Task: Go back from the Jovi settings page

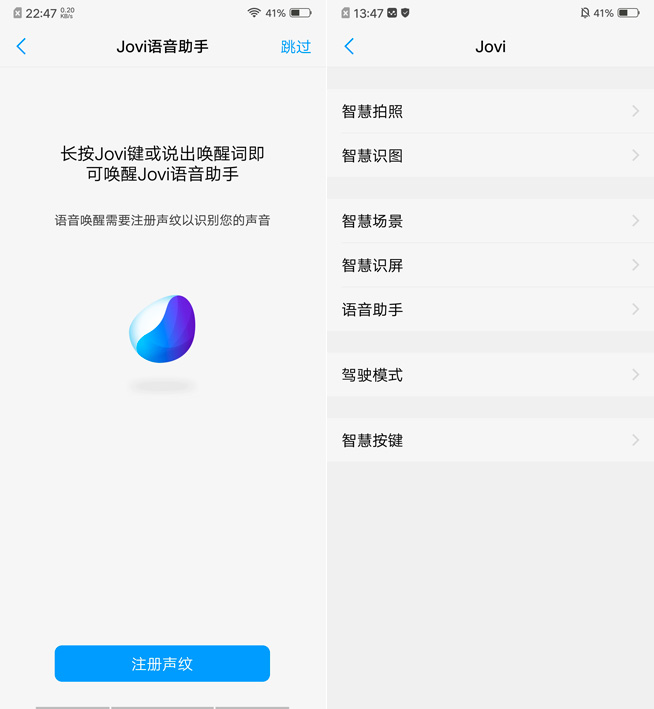Action: click(349, 47)
